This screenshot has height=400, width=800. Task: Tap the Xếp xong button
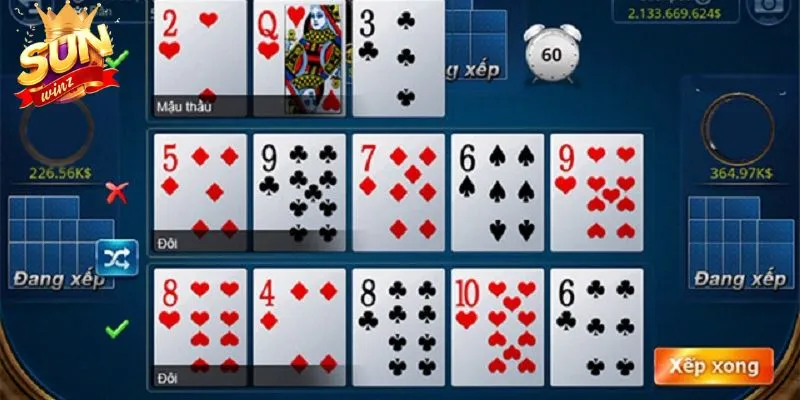[713, 366]
